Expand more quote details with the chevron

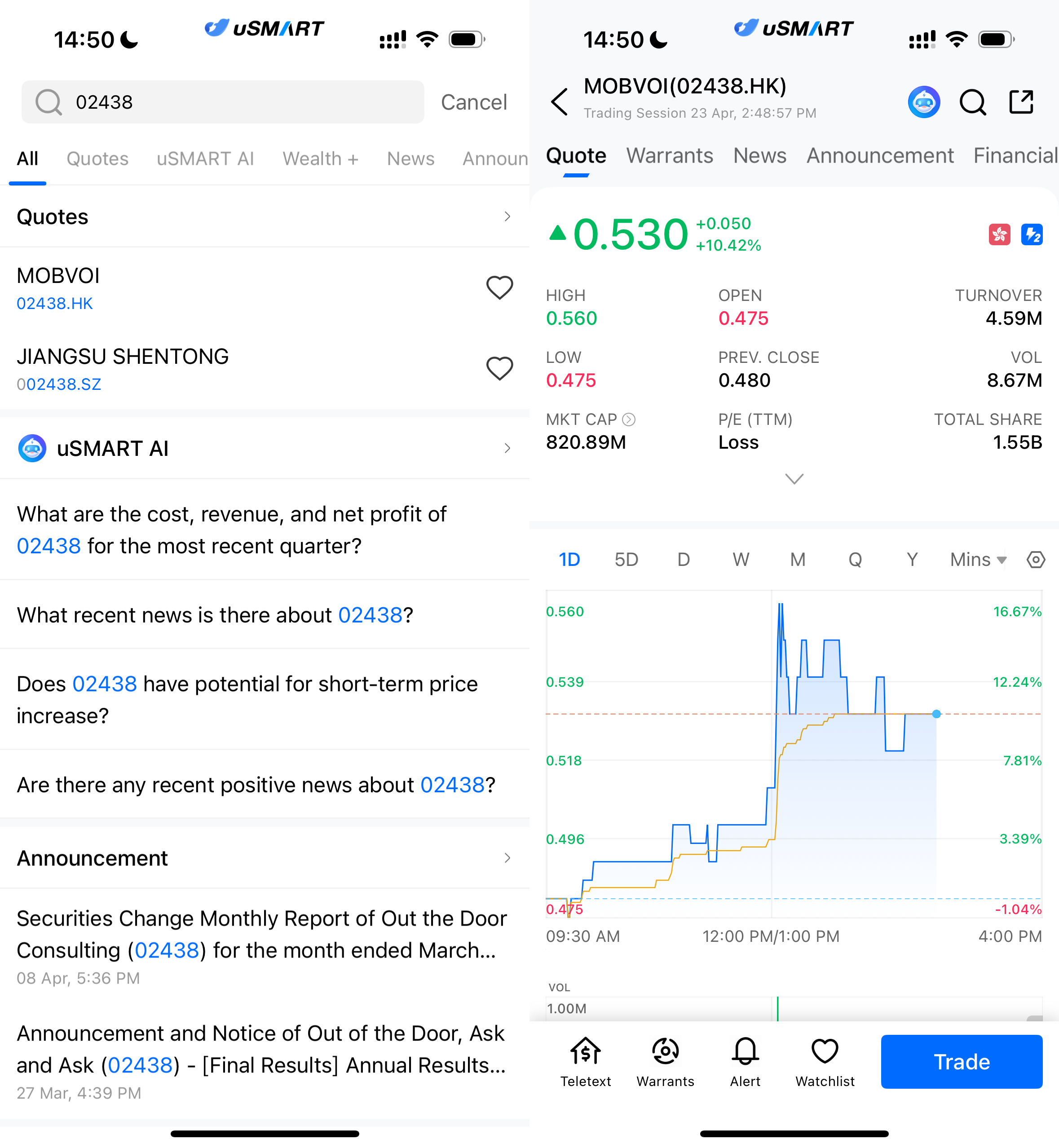tap(794, 479)
